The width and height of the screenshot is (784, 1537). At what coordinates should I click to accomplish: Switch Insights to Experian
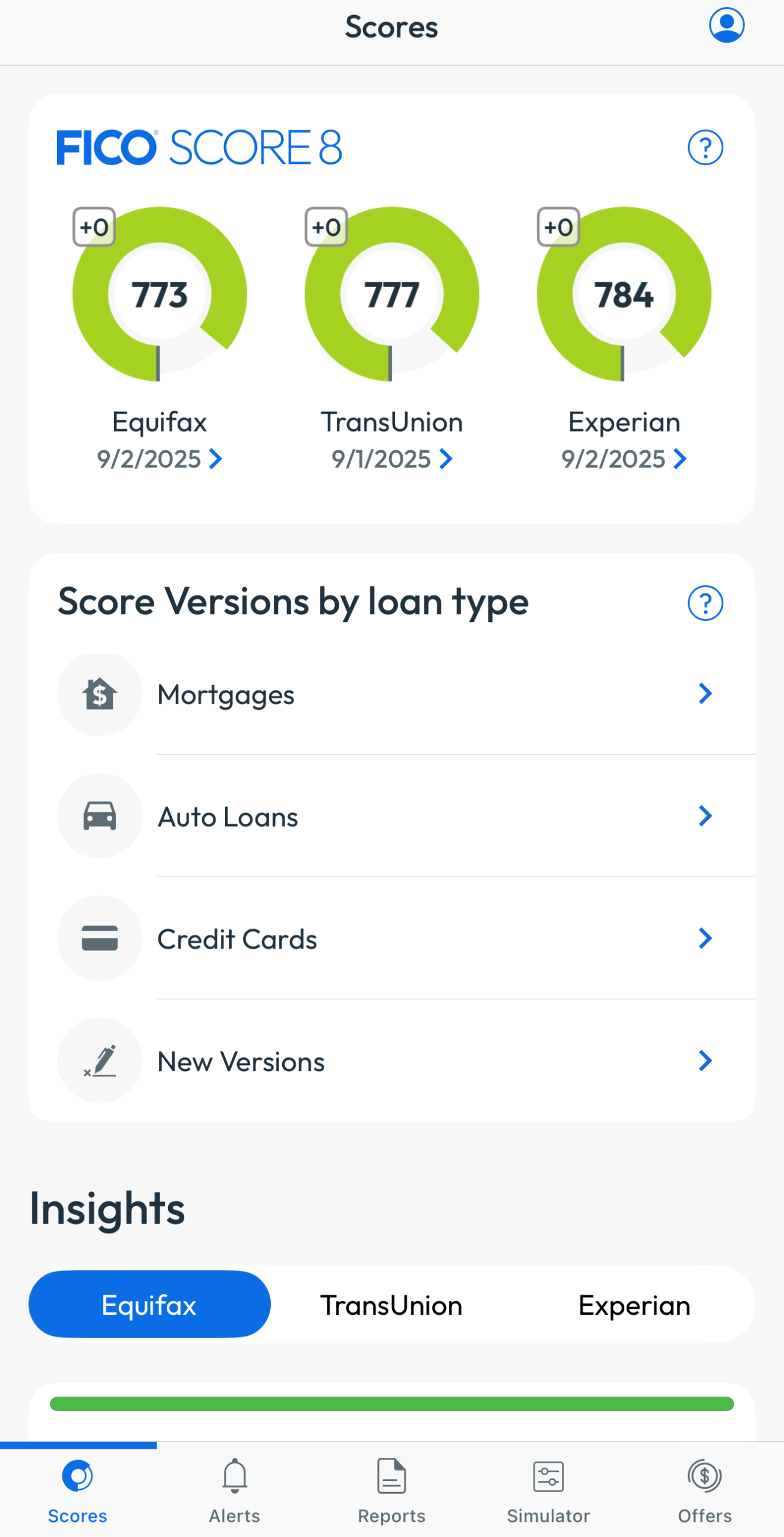(x=634, y=1305)
